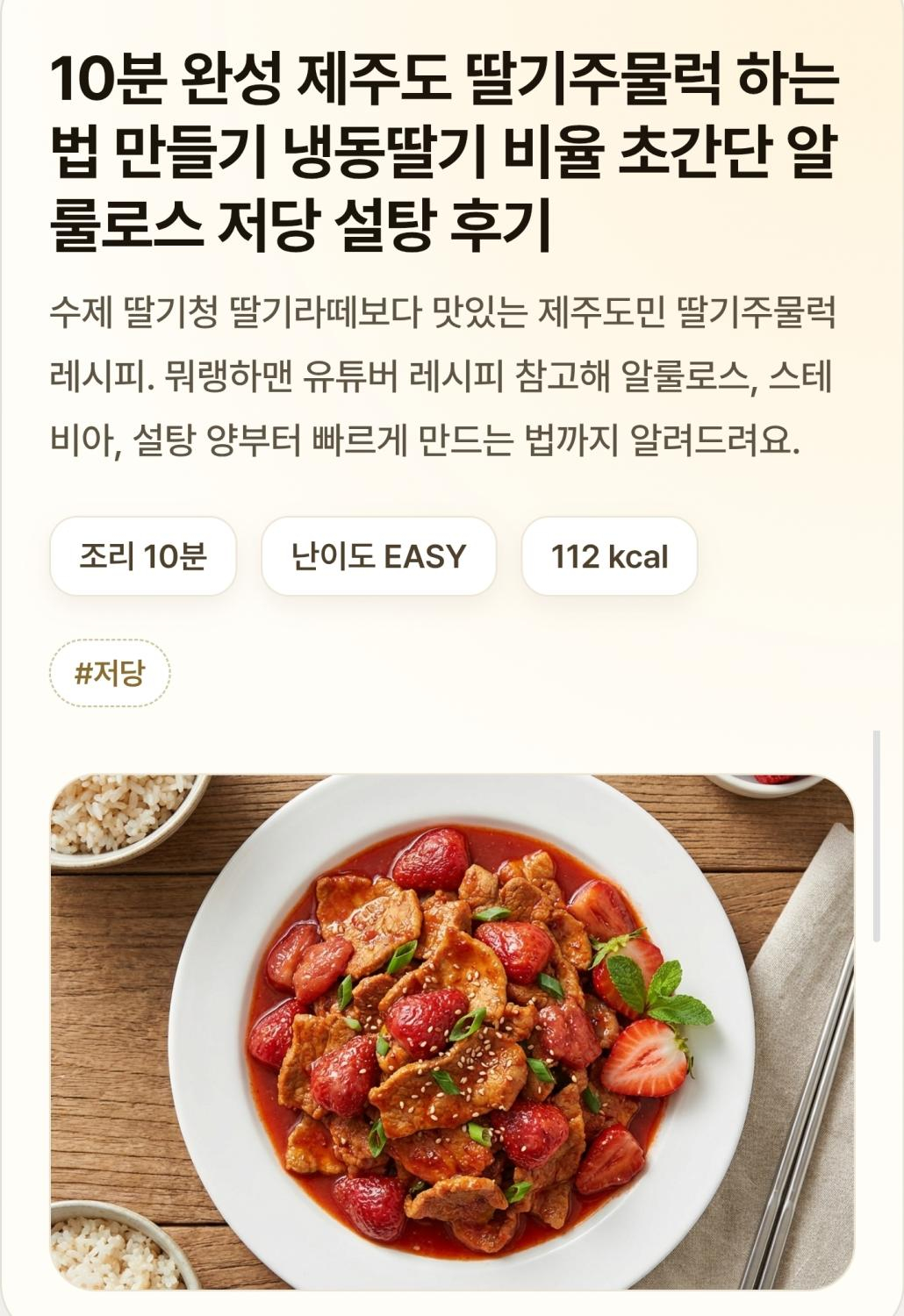Open the #저당 hashtag tag
The image size is (904, 1316).
pos(110,674)
